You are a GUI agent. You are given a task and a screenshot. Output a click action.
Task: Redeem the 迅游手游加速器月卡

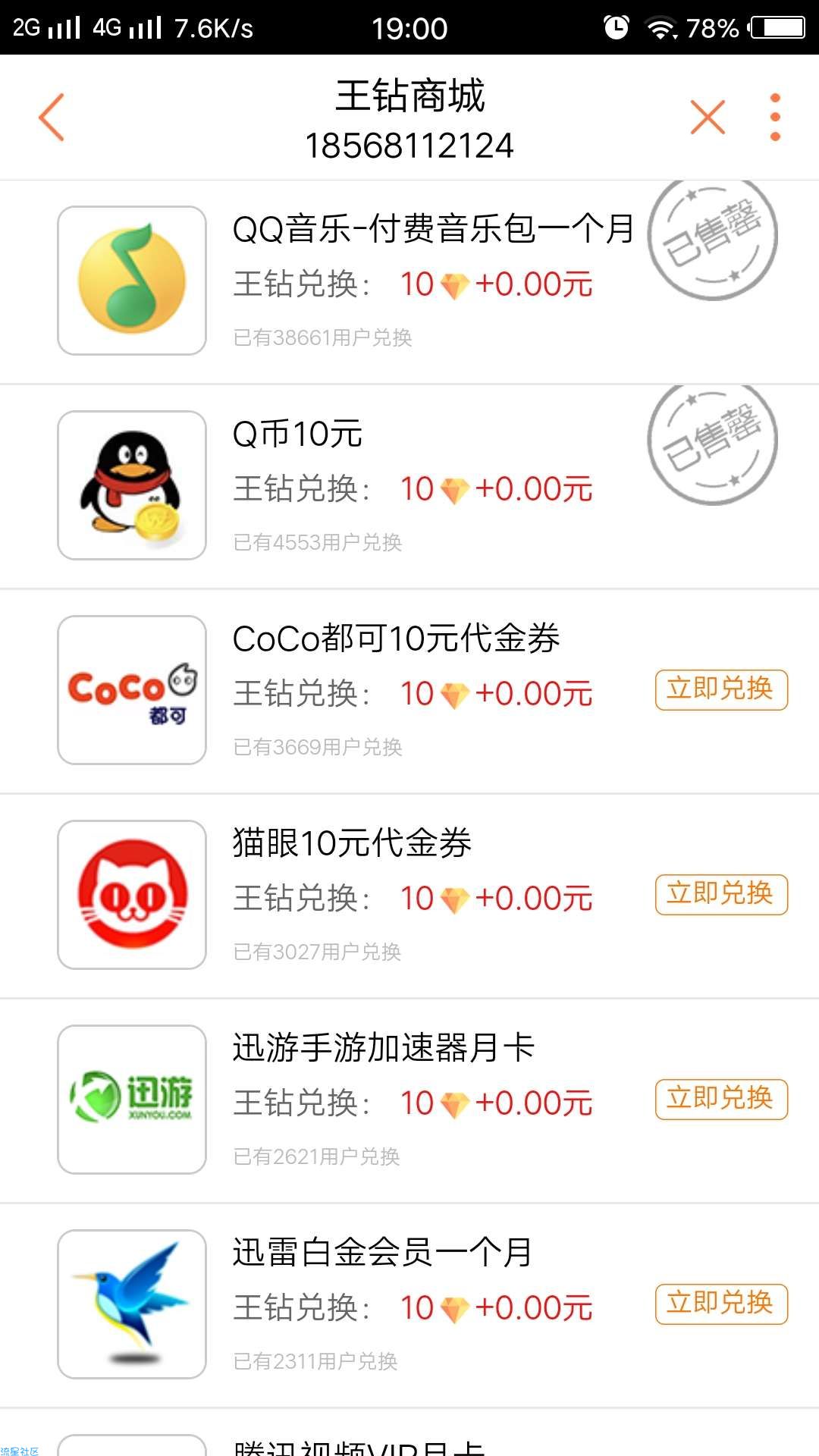(x=721, y=1099)
